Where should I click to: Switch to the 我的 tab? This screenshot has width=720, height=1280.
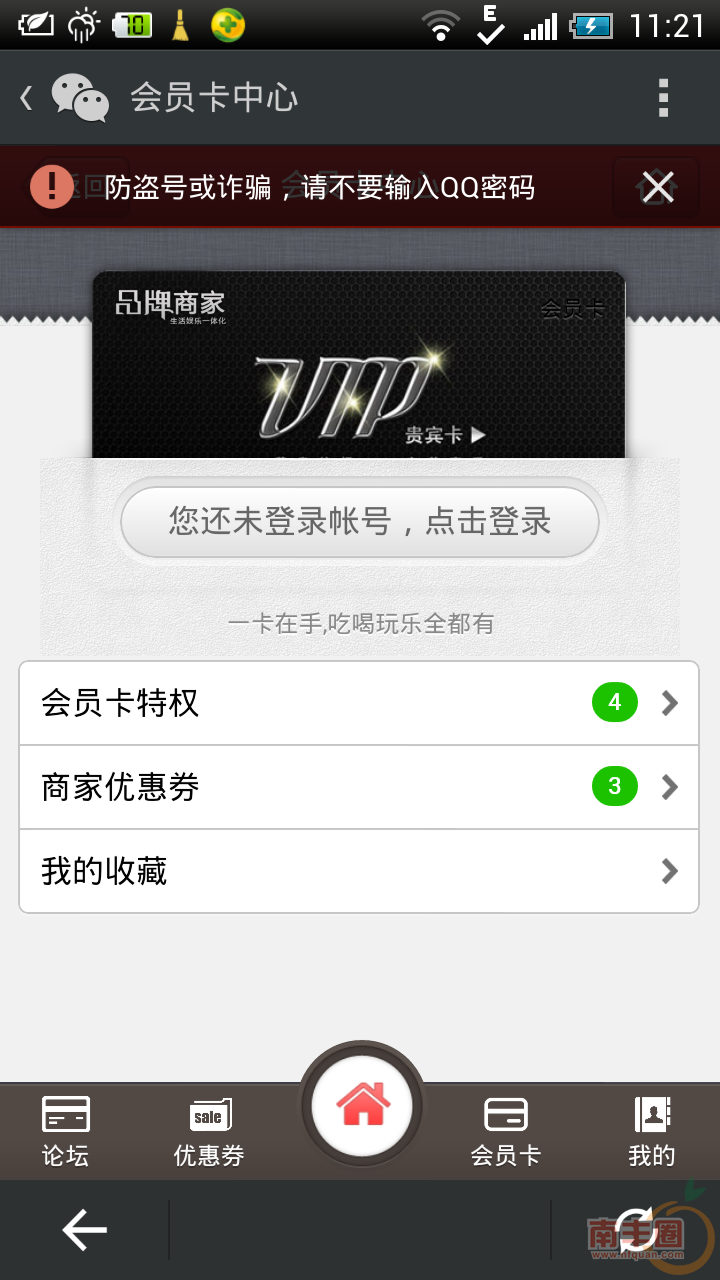(x=652, y=1131)
